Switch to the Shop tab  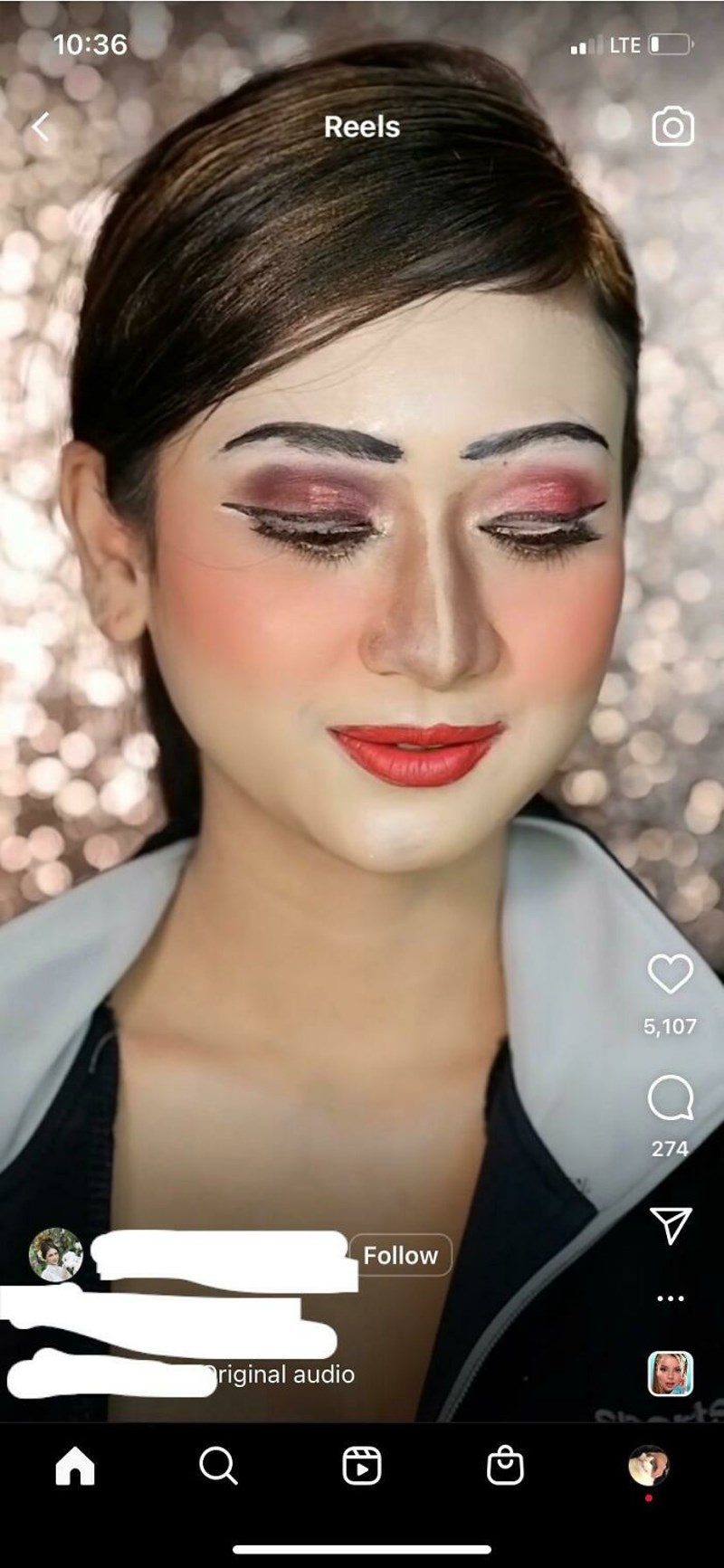click(x=505, y=1465)
